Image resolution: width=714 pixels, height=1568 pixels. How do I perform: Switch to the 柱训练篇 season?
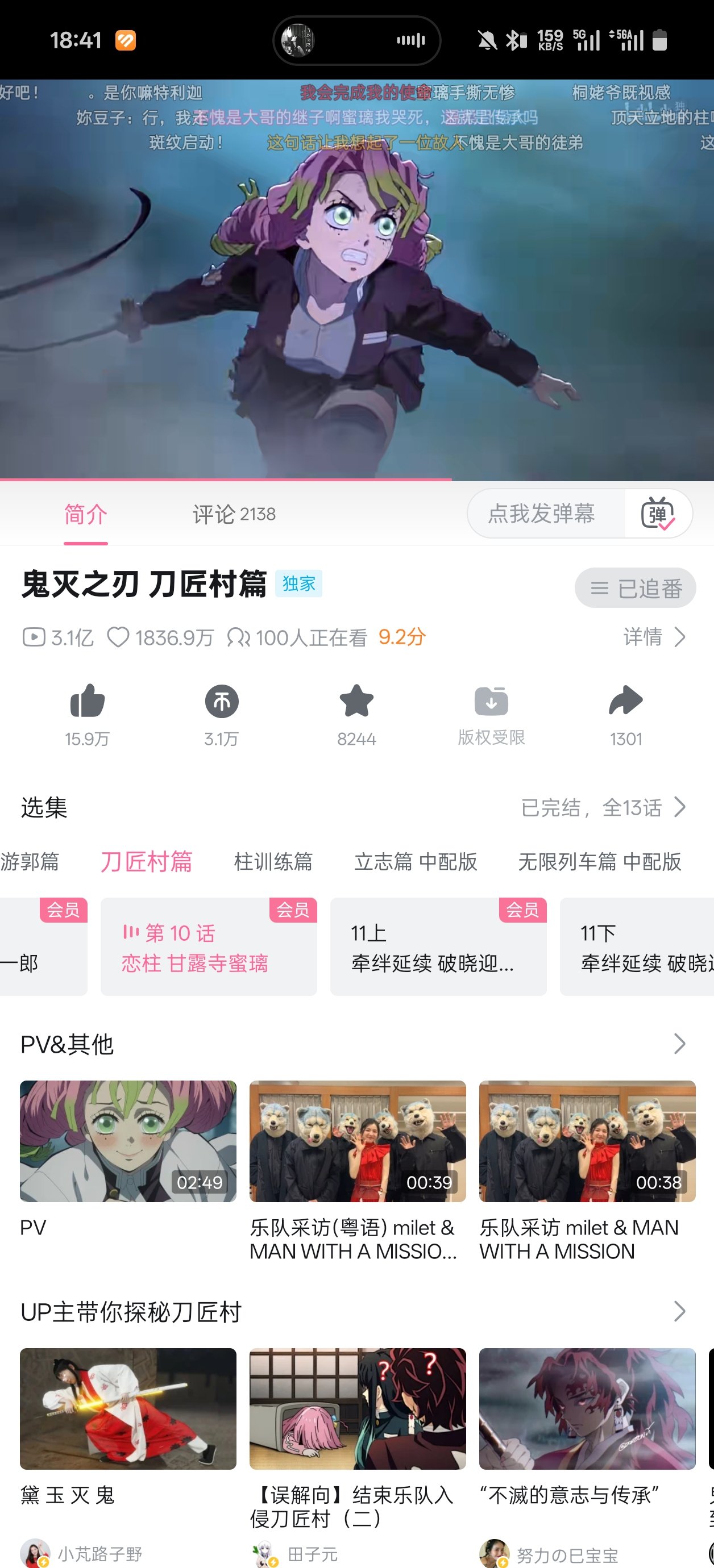(273, 861)
